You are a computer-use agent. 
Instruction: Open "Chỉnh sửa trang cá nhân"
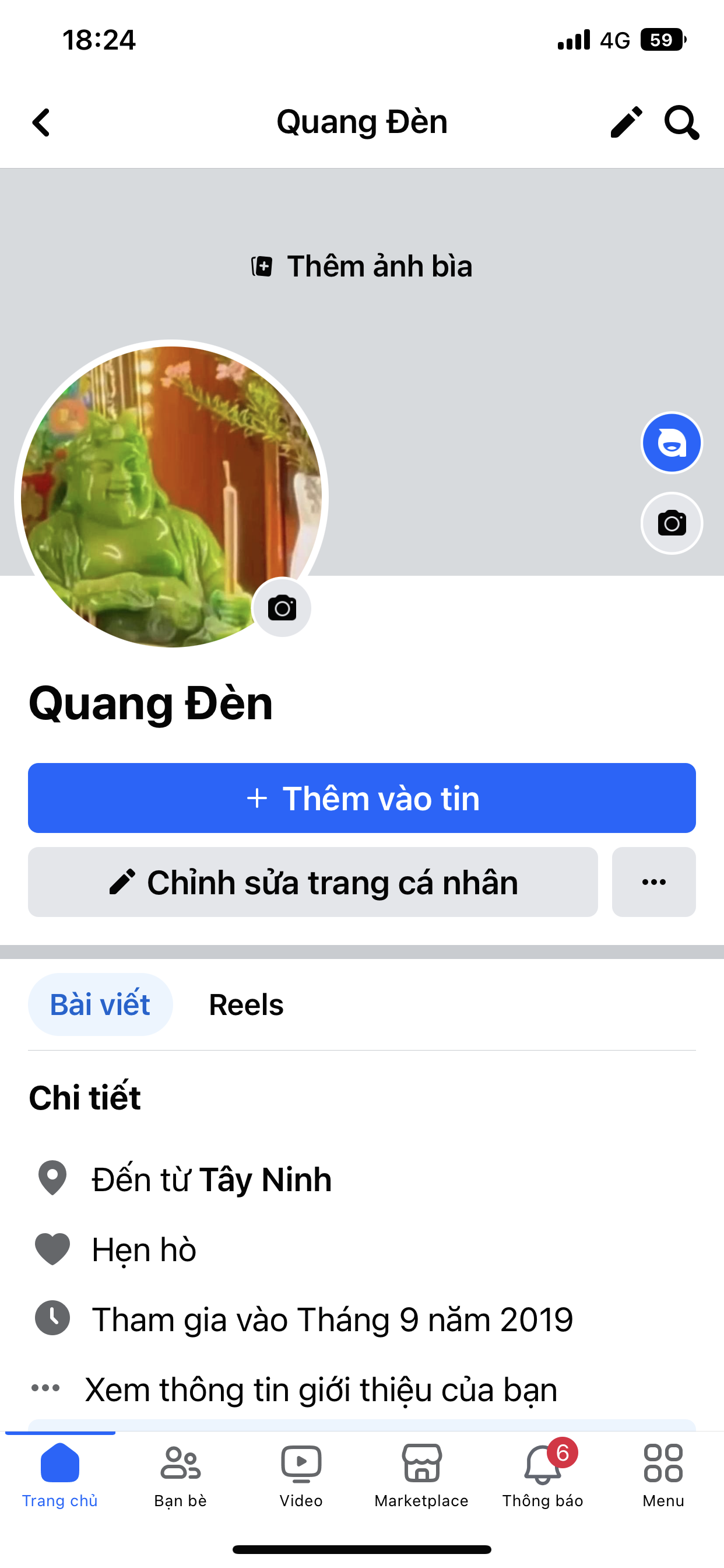[x=312, y=882]
